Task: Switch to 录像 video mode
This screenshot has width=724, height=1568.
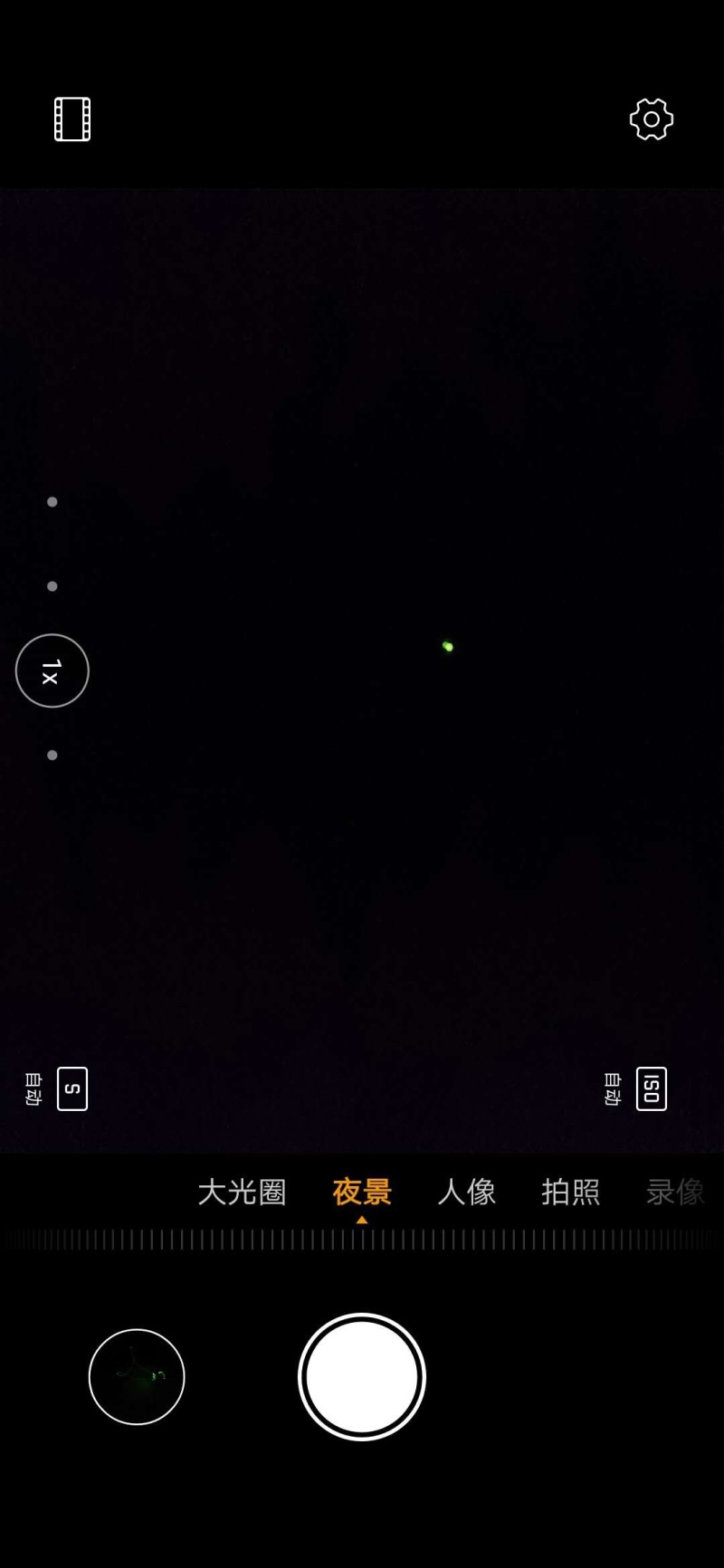Action: [674, 1193]
